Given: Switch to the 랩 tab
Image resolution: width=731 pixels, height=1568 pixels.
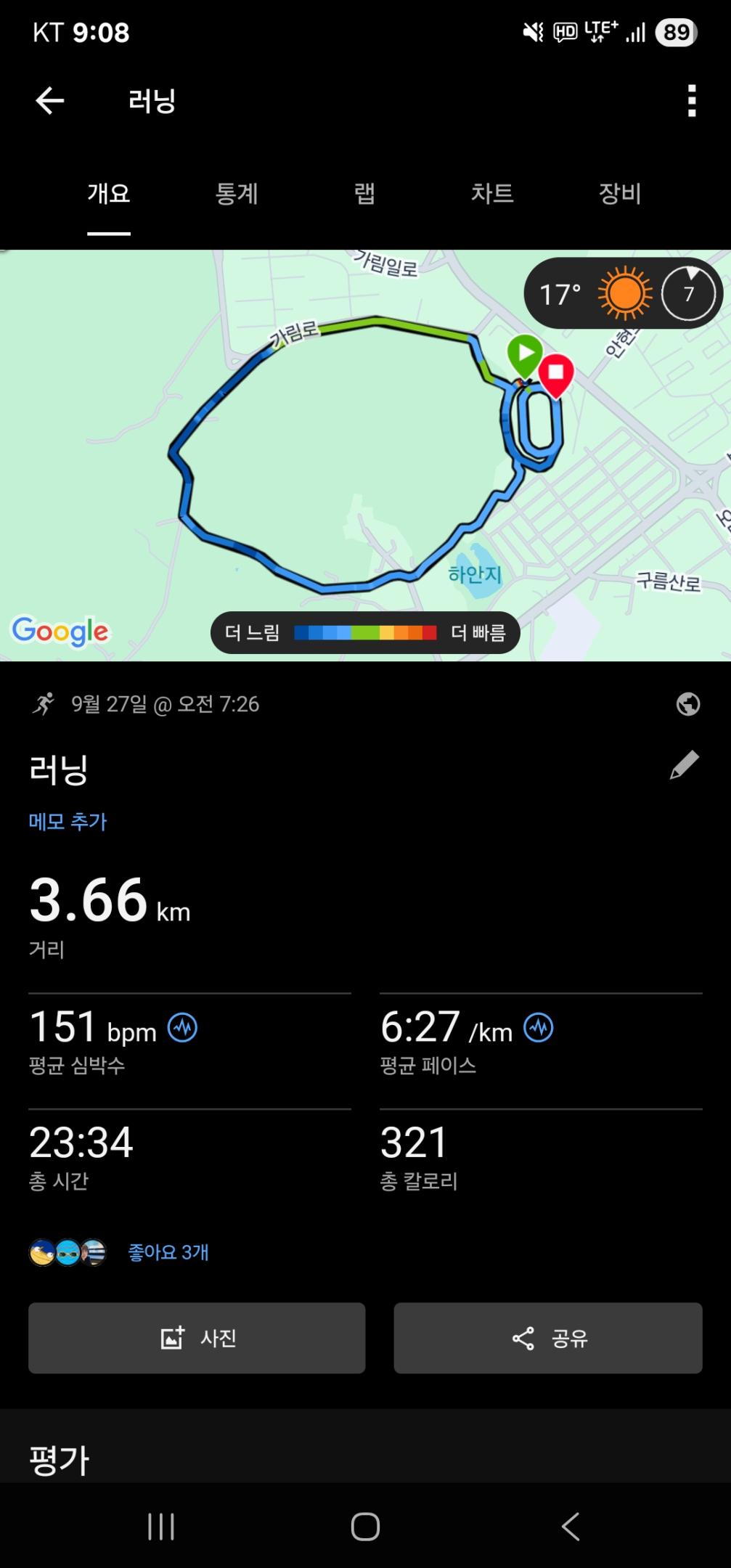Looking at the screenshot, I should click(364, 194).
